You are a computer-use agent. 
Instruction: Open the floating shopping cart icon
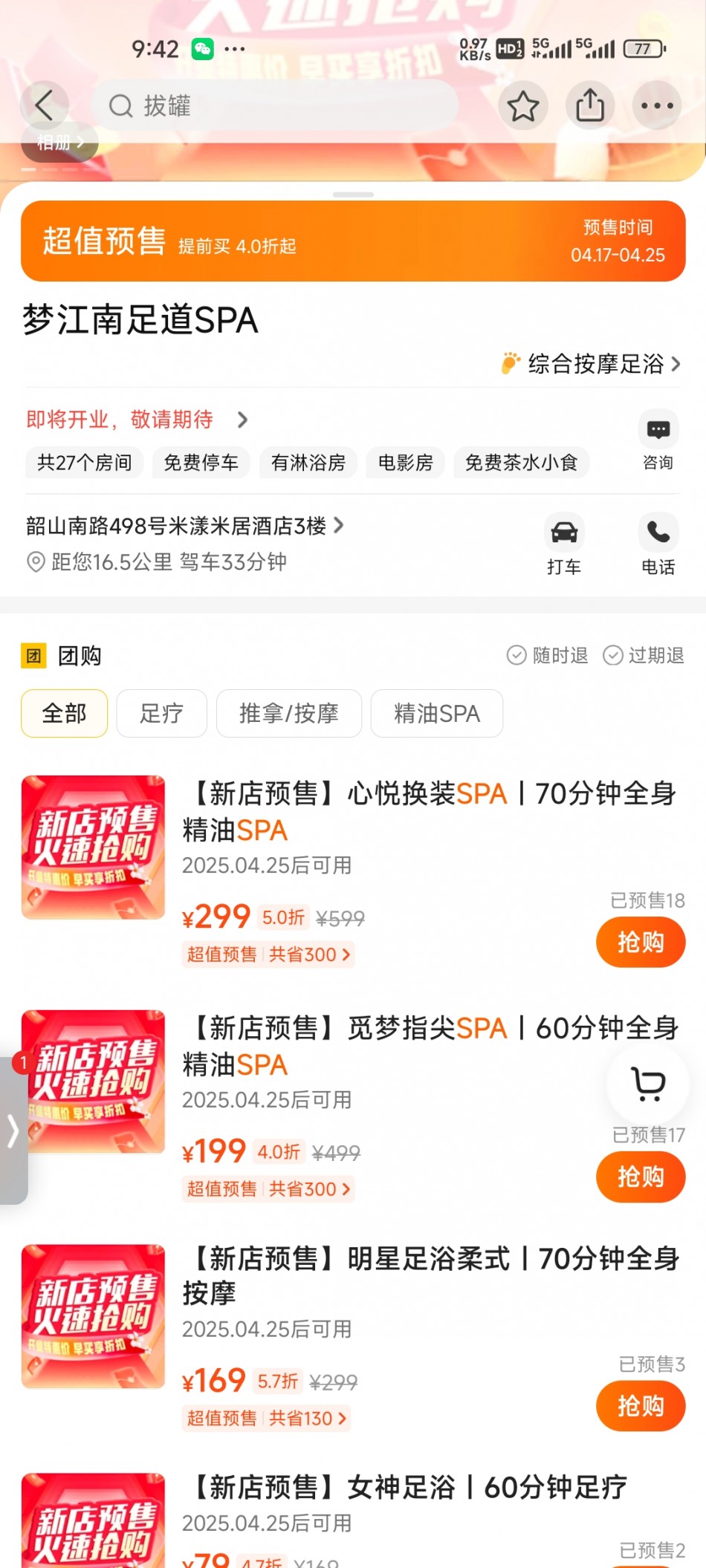(x=648, y=1084)
